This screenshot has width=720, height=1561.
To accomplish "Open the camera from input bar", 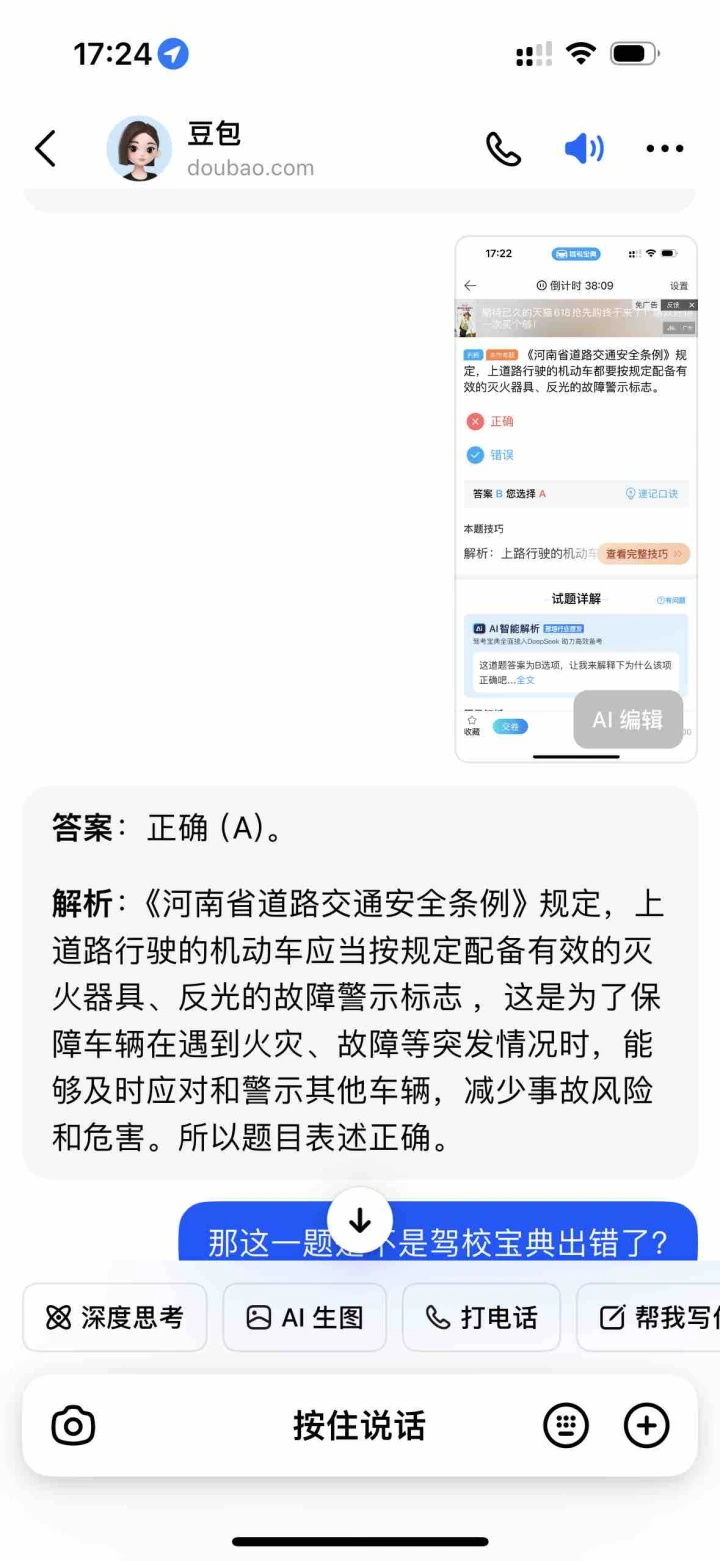I will click(x=73, y=1425).
